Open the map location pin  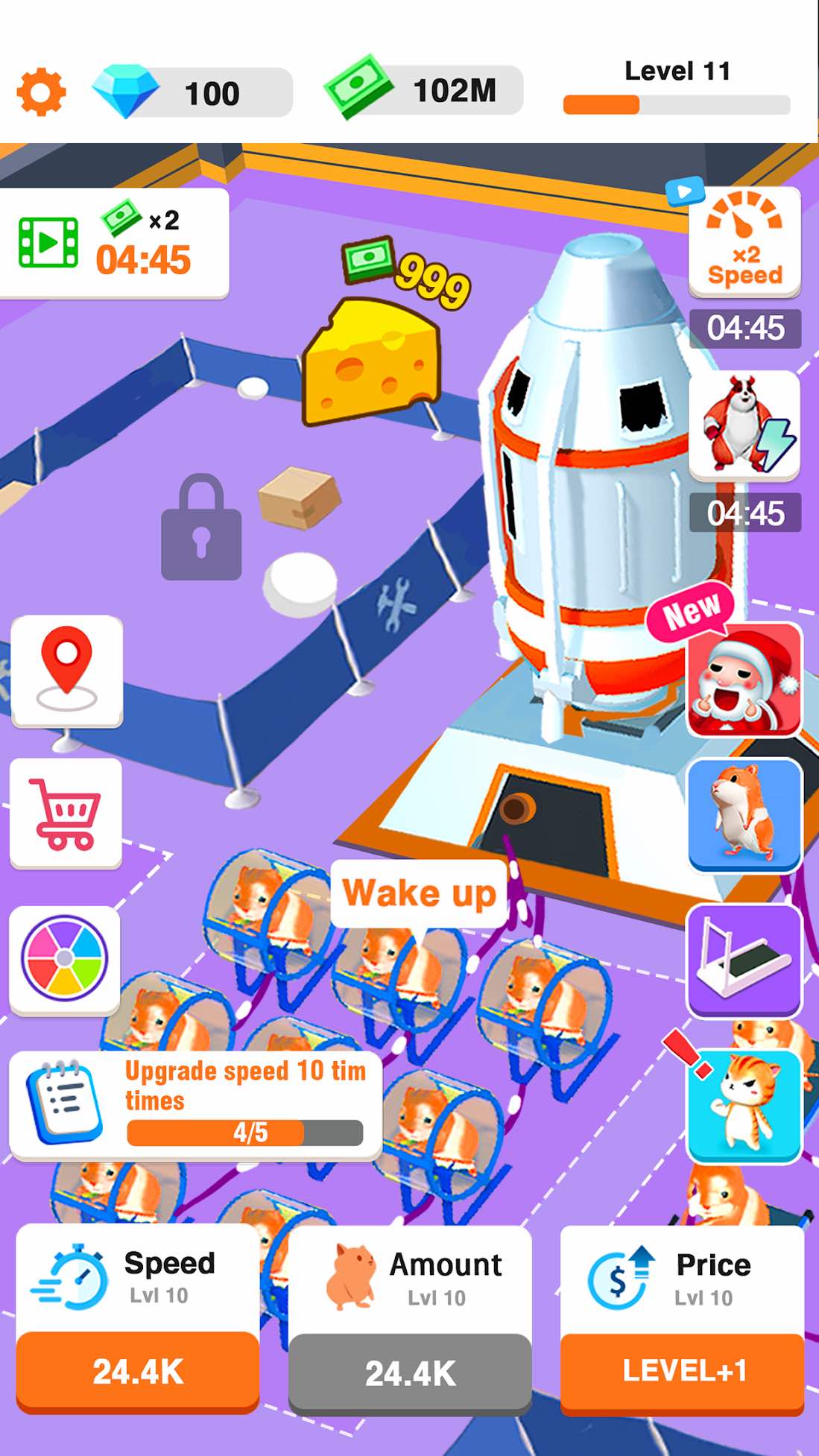[67, 671]
